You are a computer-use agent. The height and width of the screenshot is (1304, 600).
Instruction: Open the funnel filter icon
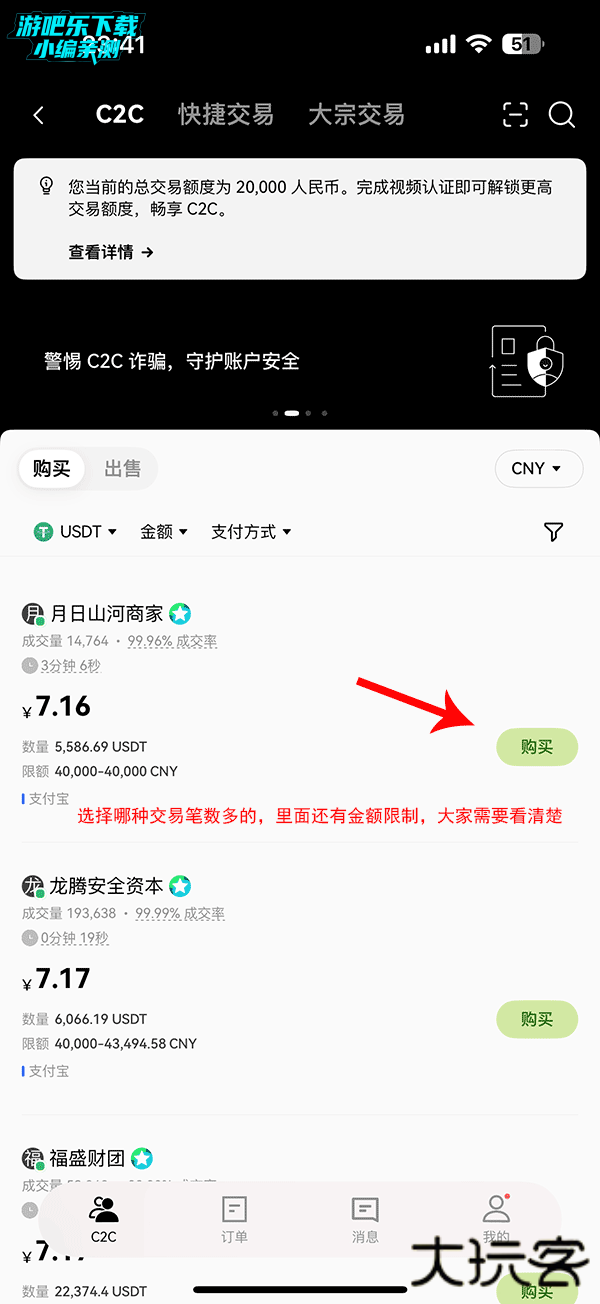point(554,532)
